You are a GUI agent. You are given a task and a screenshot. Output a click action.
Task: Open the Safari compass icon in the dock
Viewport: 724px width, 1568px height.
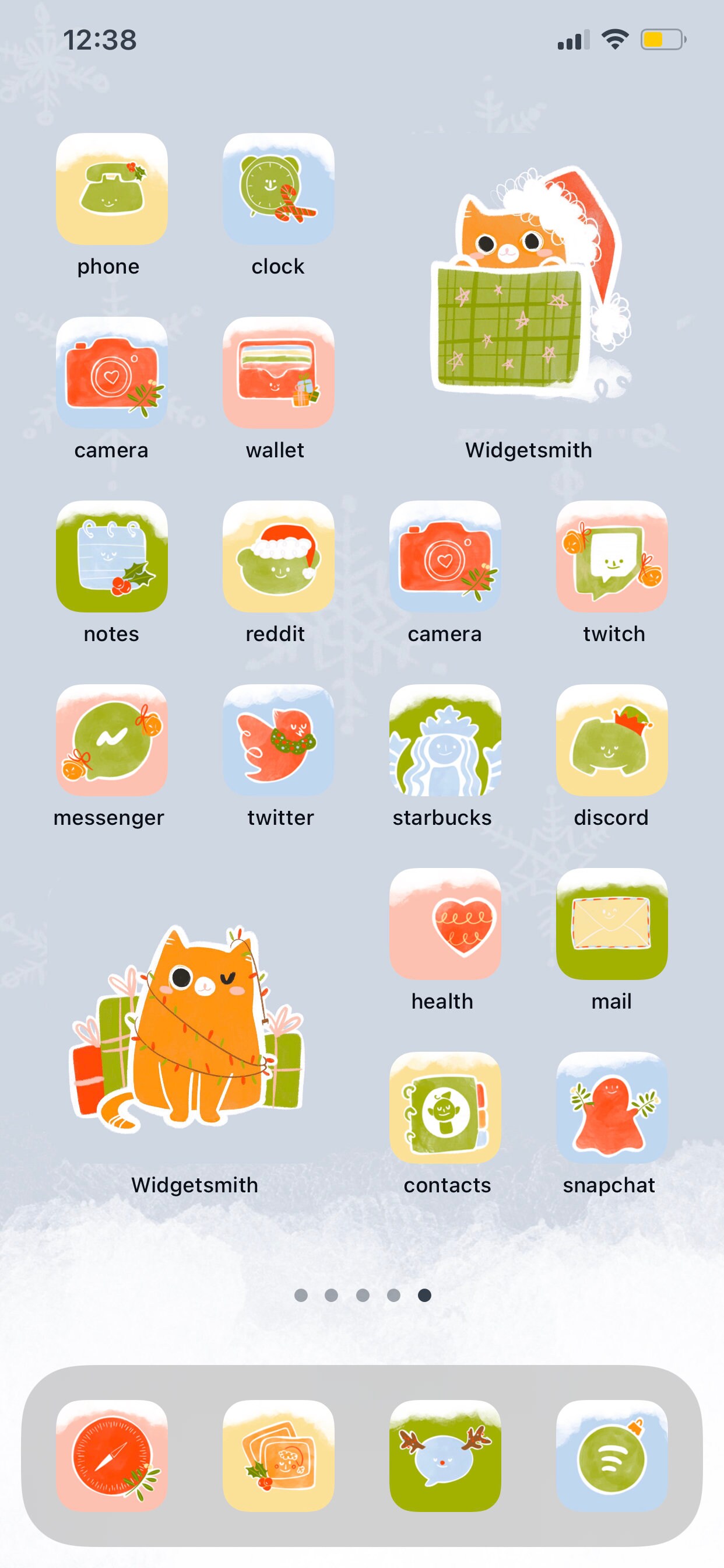111,1456
